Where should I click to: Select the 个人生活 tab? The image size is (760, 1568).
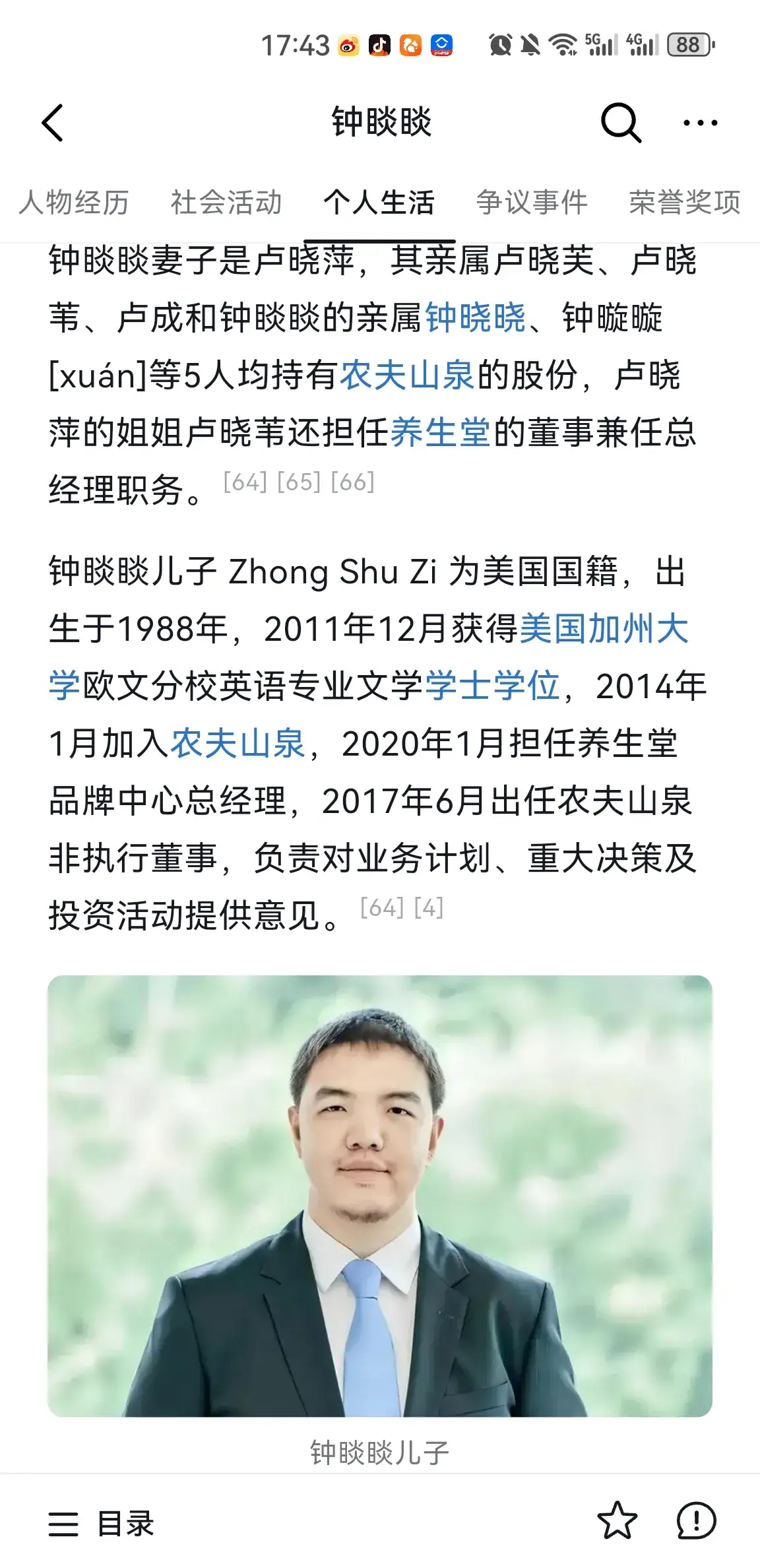tap(379, 203)
